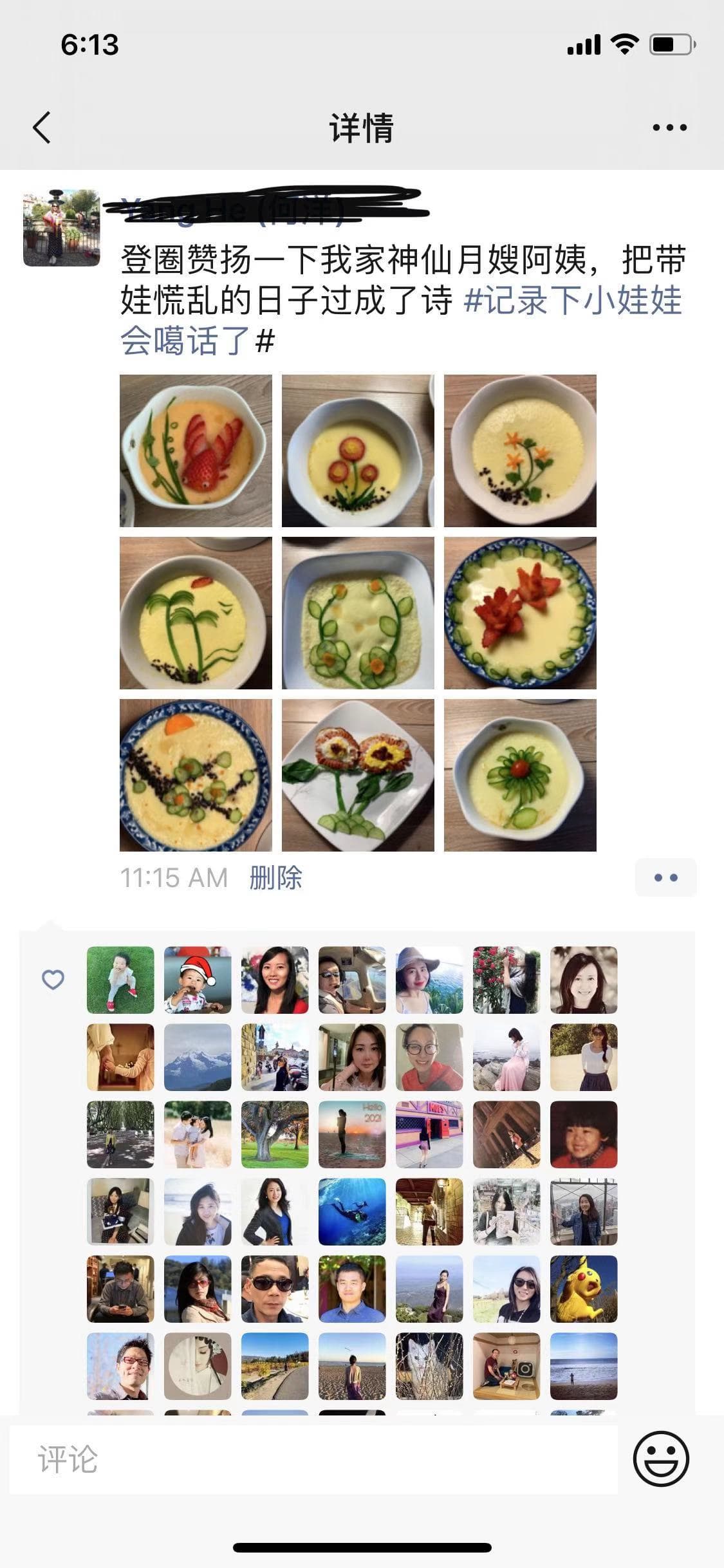
Task: Tap 删除 to delete this post
Action: 275,877
